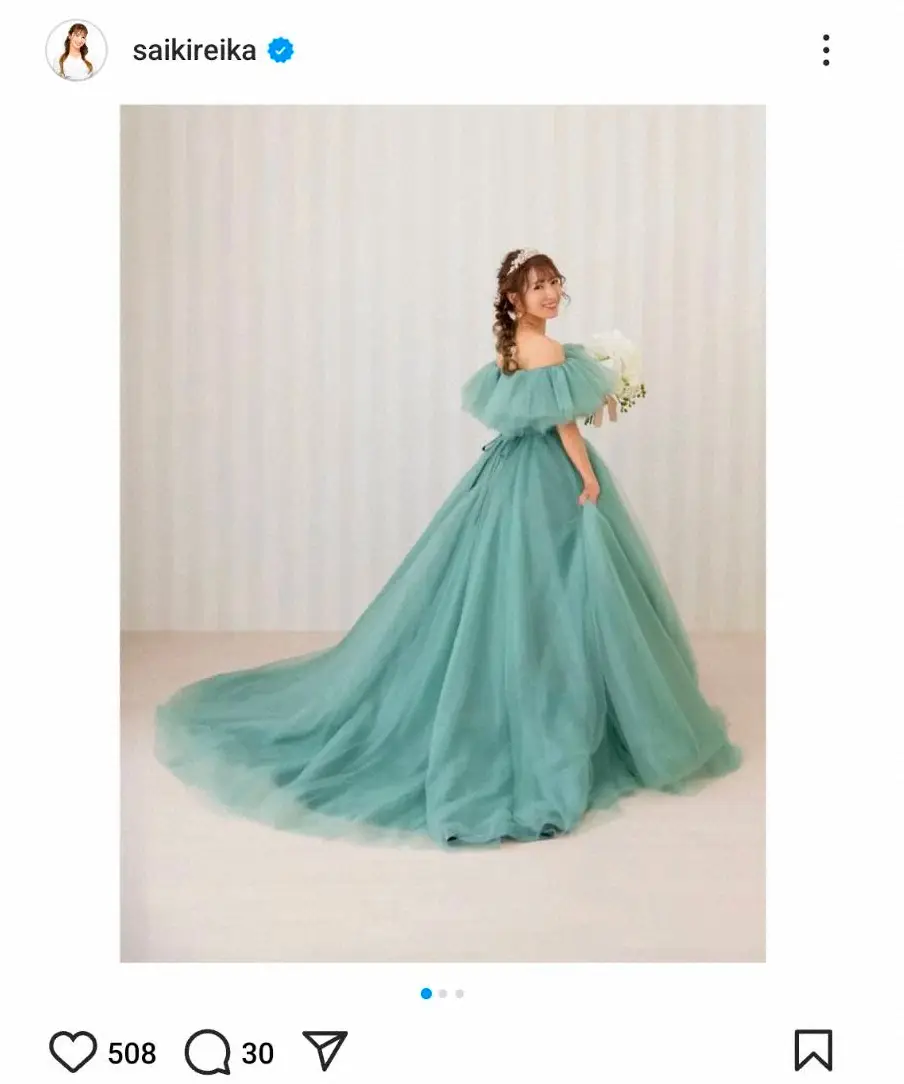
Task: Open the comments on this post
Action: tap(208, 1052)
